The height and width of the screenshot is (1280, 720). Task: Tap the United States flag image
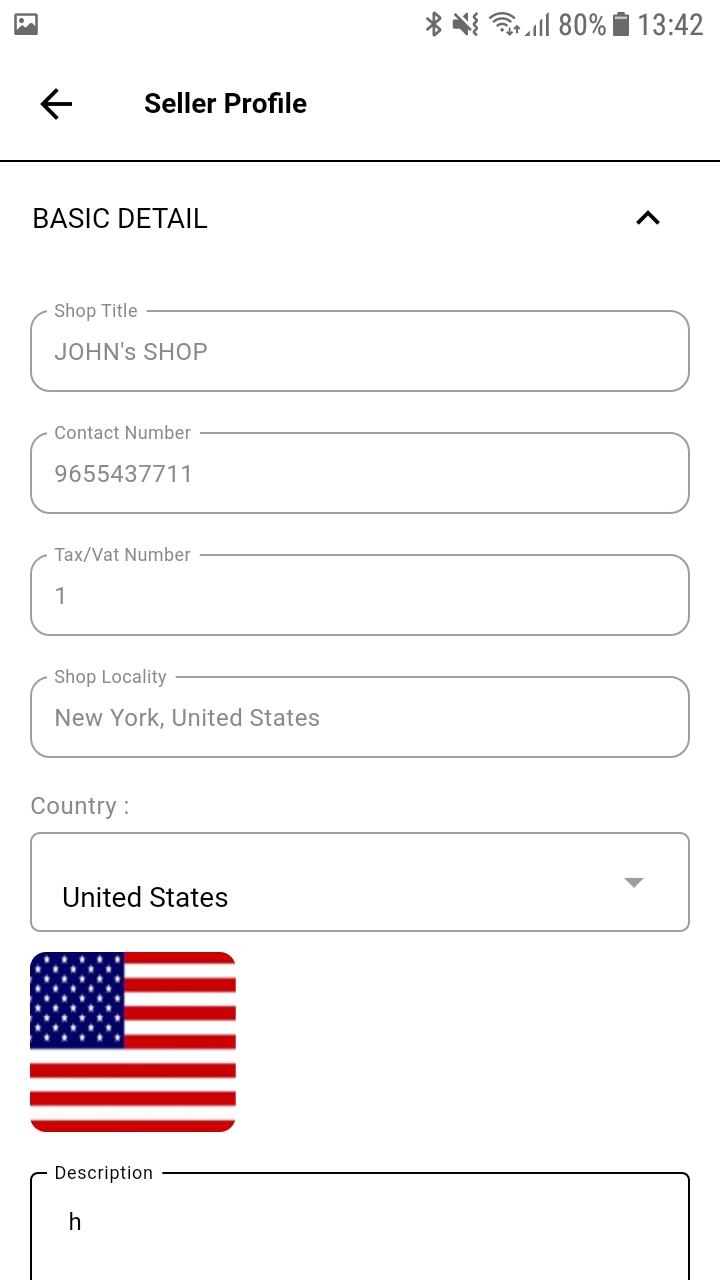click(132, 1041)
